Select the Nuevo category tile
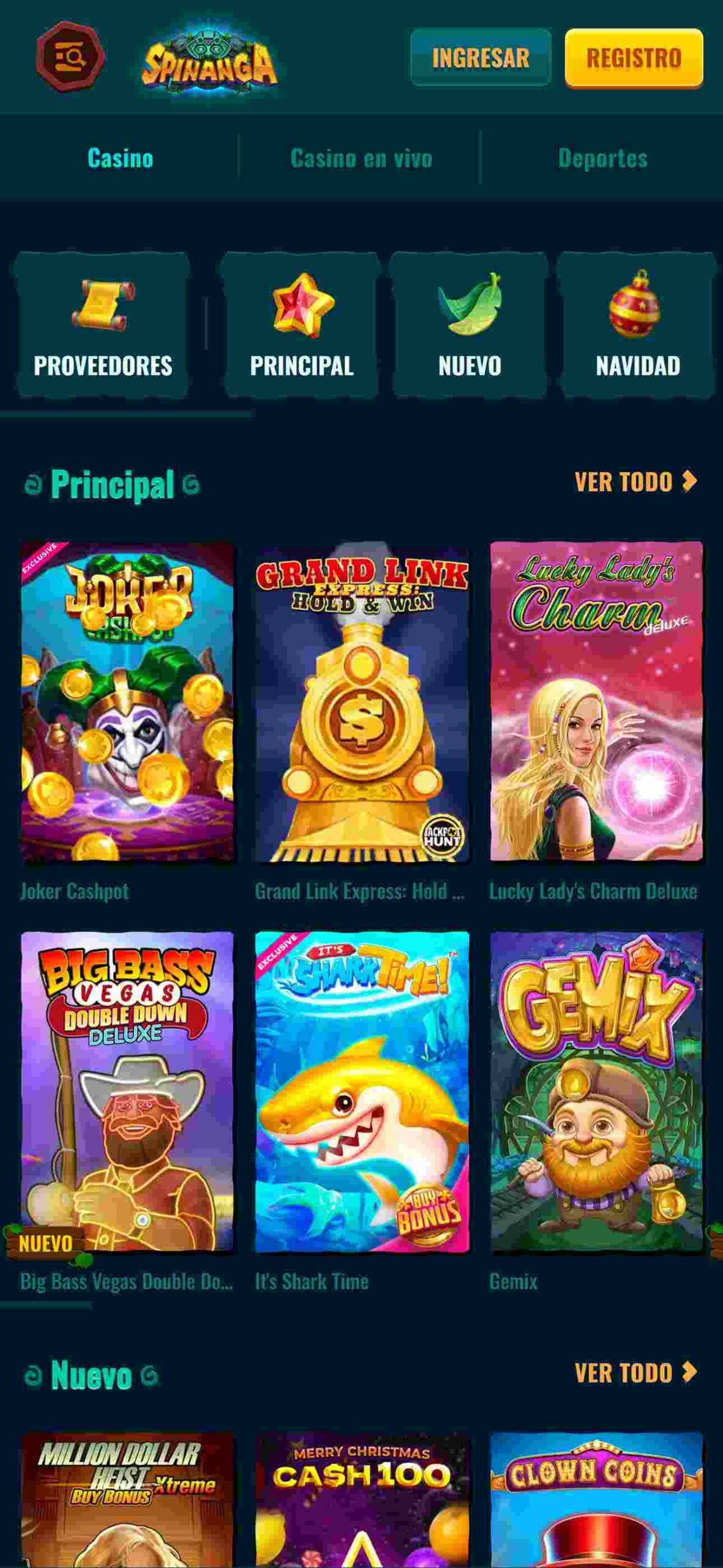The image size is (723, 1568). 470,326
